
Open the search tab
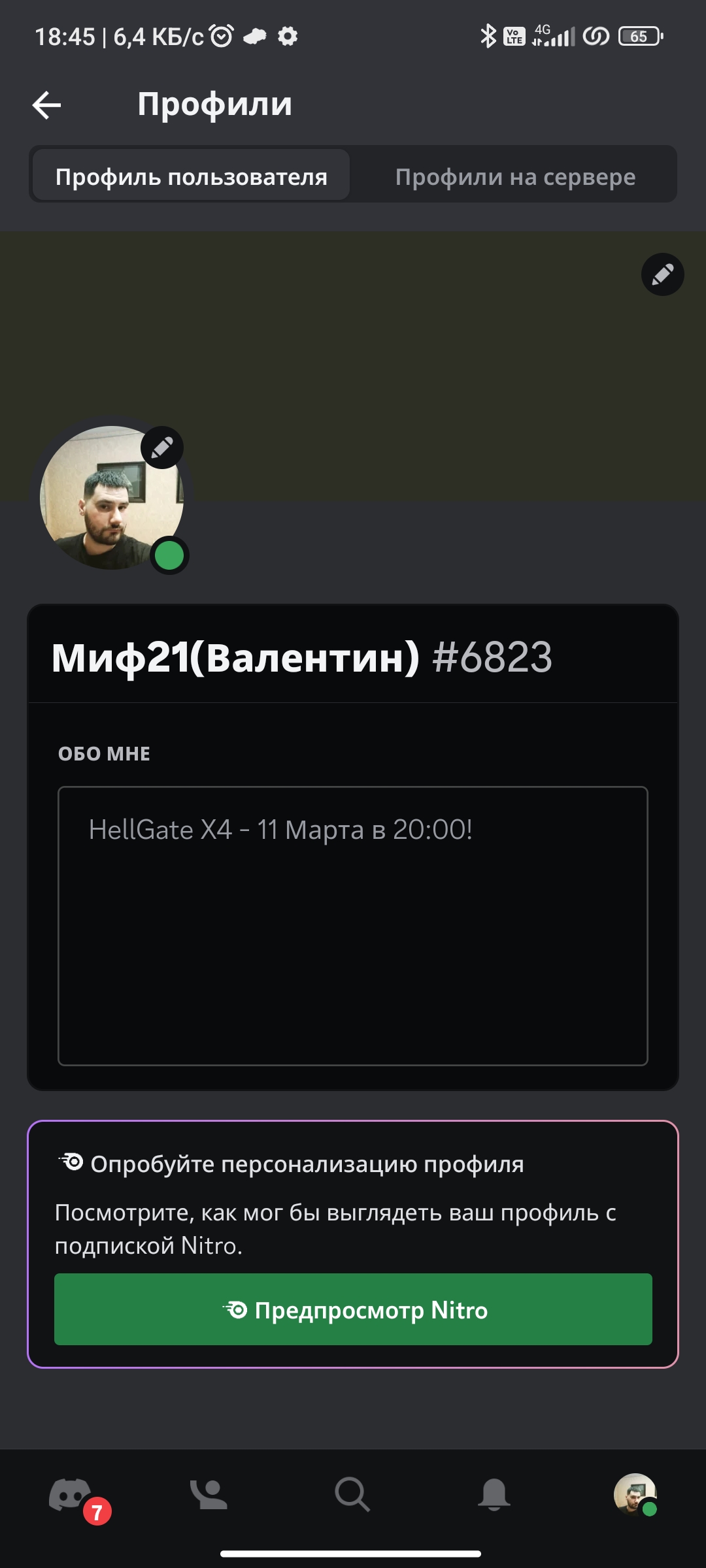[x=352, y=1494]
